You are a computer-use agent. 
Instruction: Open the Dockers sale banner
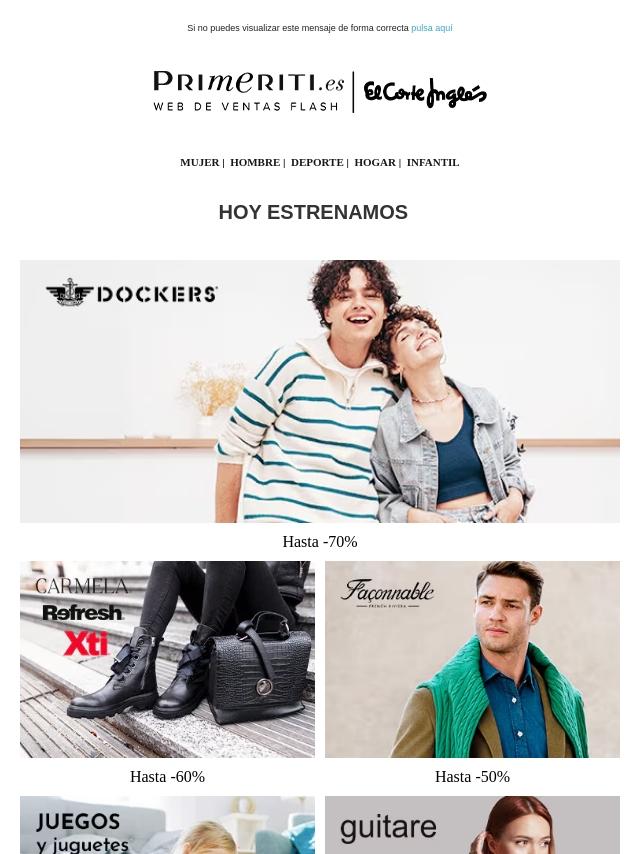point(320,391)
